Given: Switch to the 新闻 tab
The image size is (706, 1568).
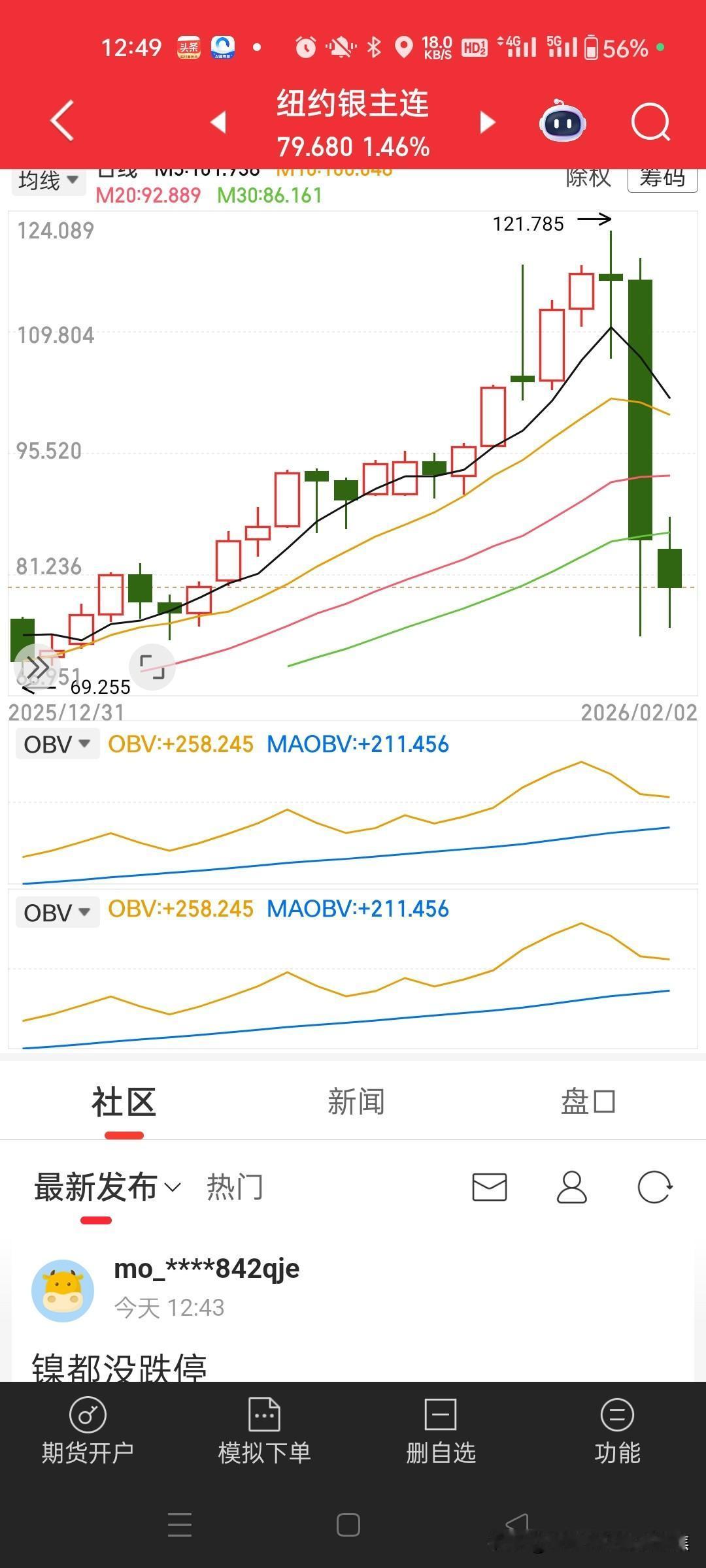Looking at the screenshot, I should pos(356,1102).
